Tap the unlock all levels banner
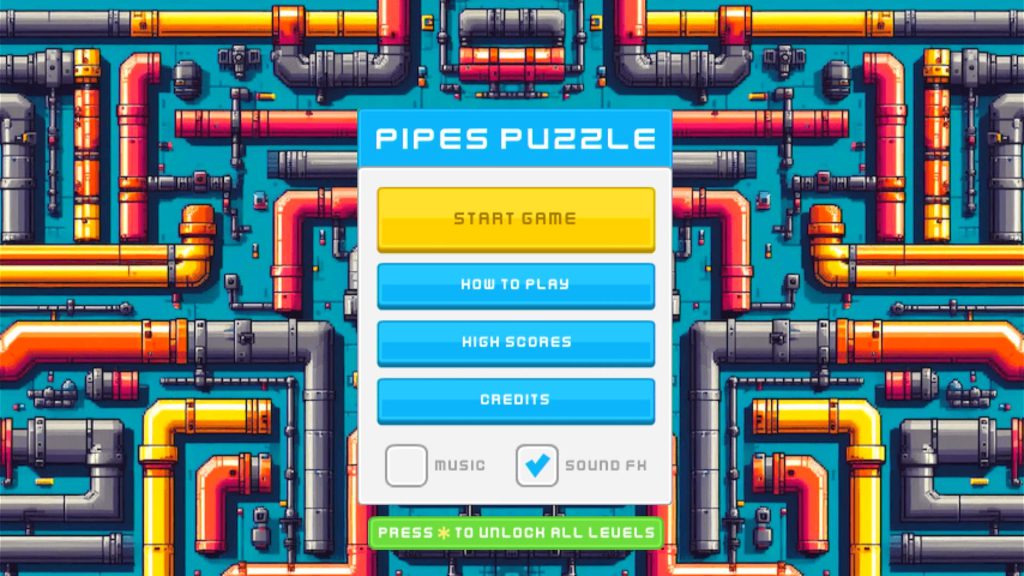This screenshot has height=576, width=1024. tap(516, 533)
